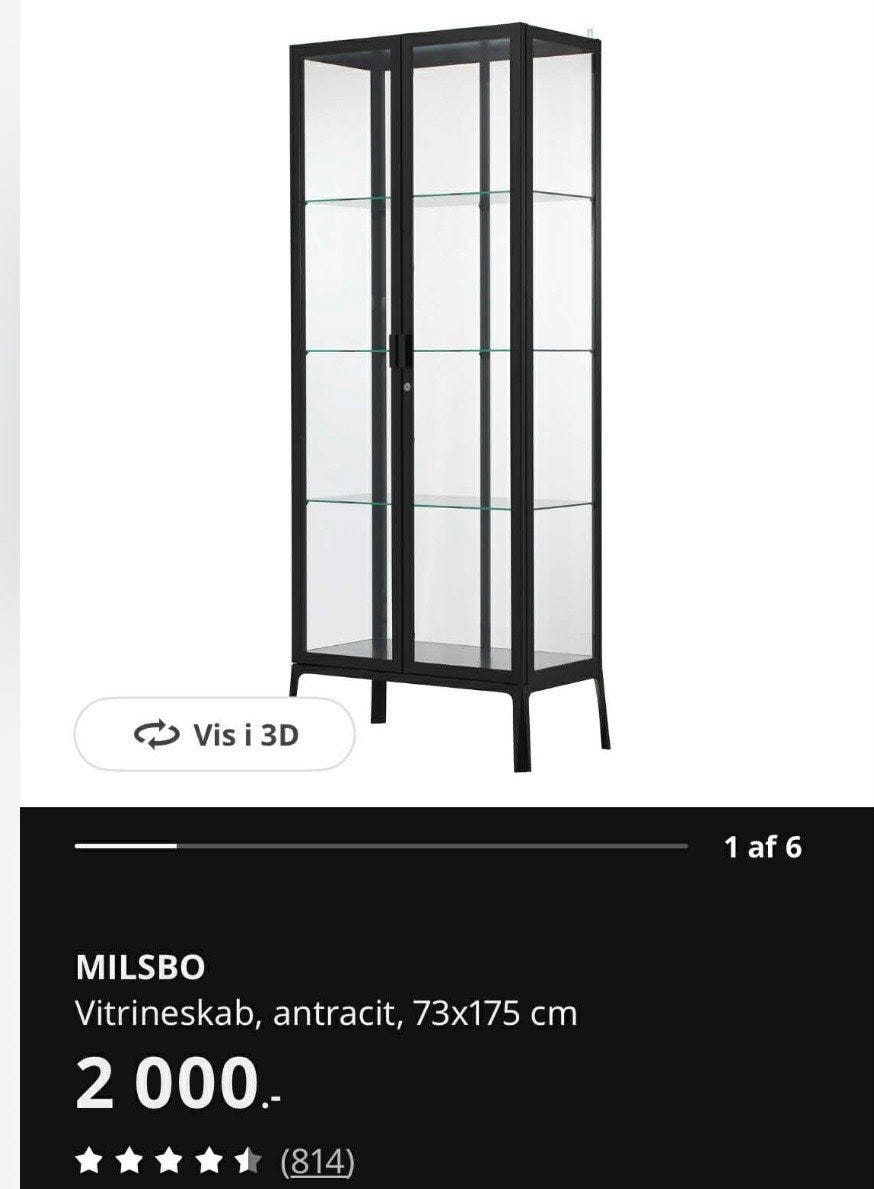Open the MILSBO cabinet product image

click(448, 390)
